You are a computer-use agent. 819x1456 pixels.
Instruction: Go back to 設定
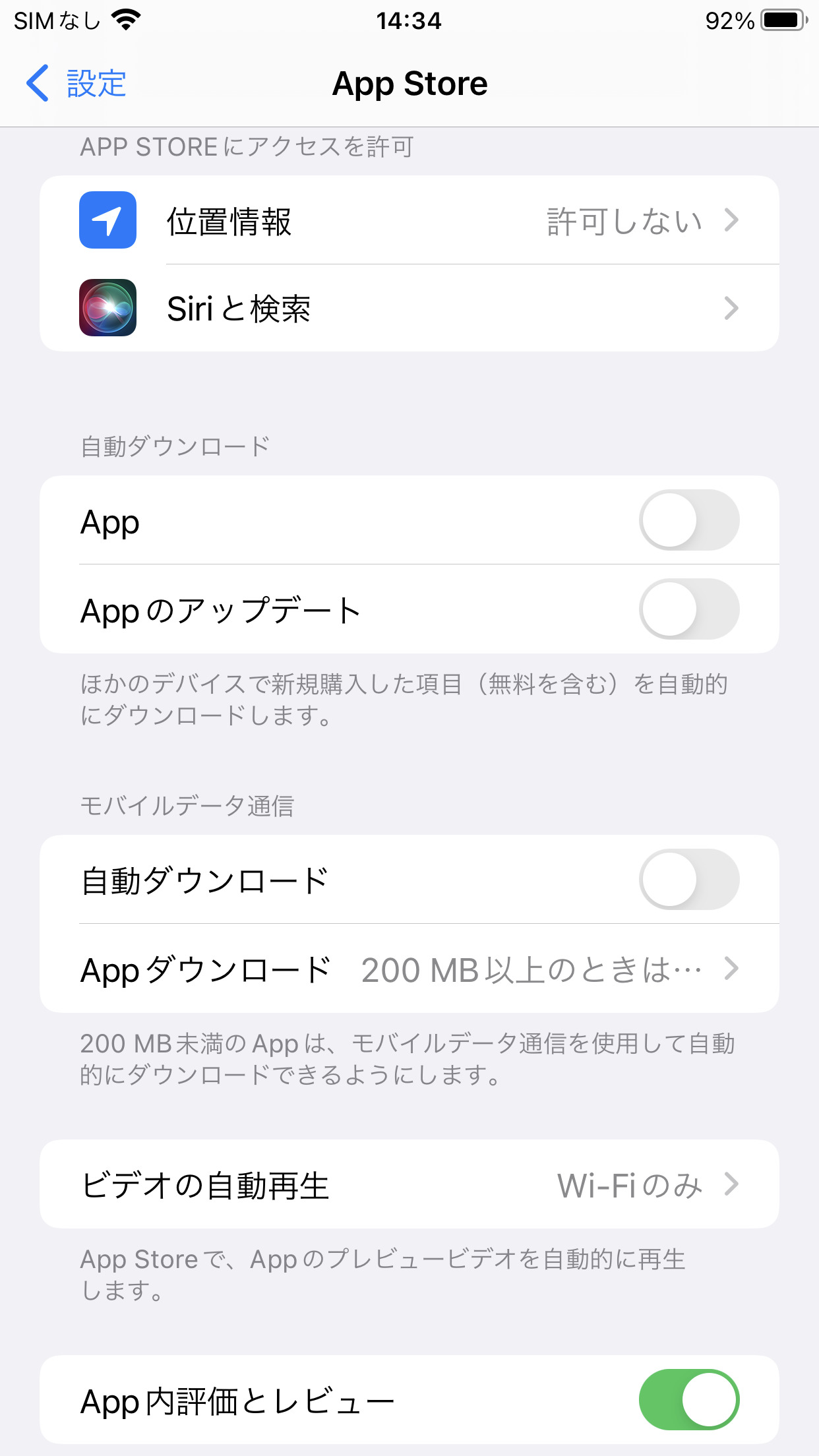click(76, 84)
